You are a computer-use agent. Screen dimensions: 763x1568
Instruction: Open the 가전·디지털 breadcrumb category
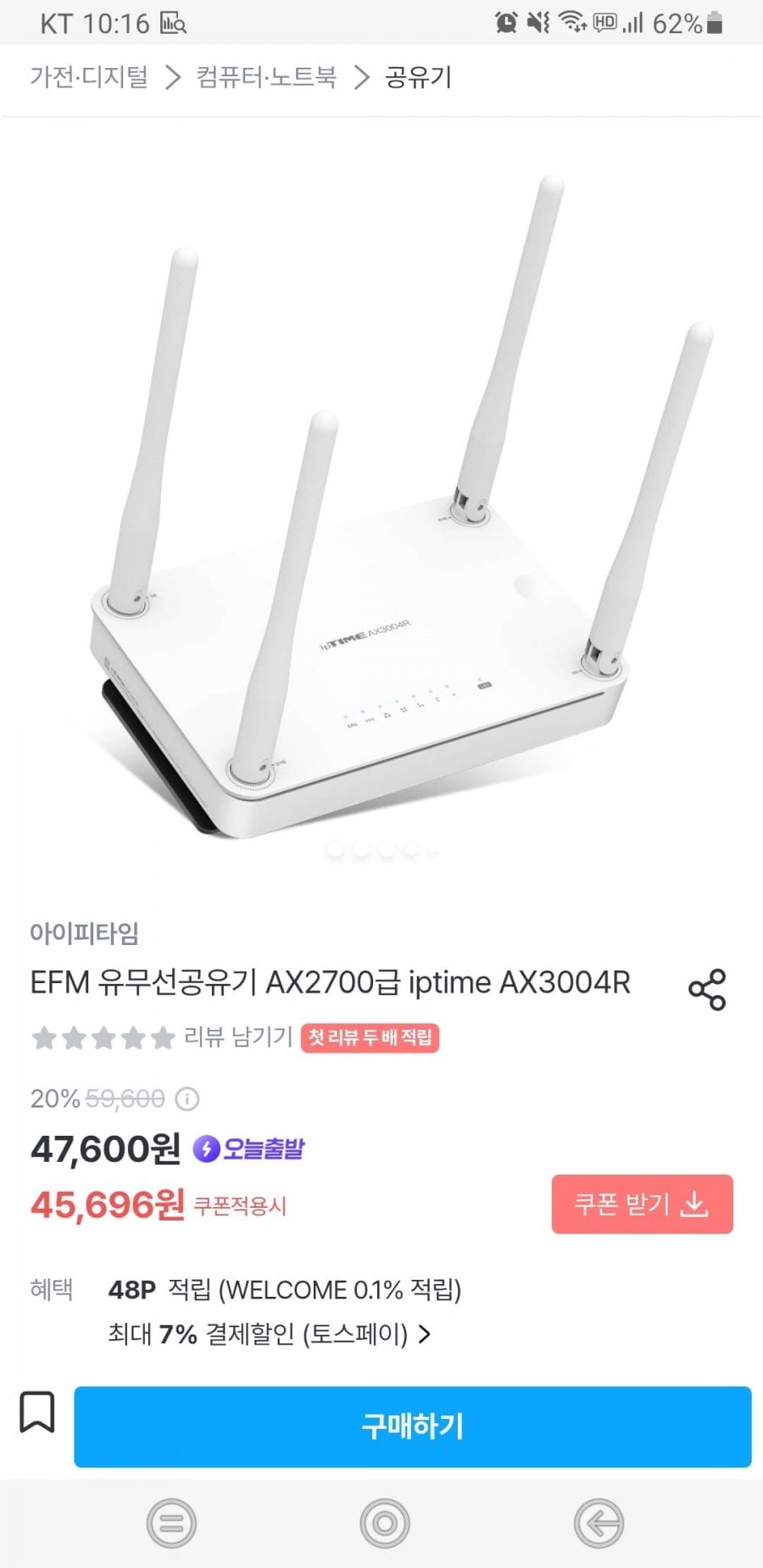89,77
